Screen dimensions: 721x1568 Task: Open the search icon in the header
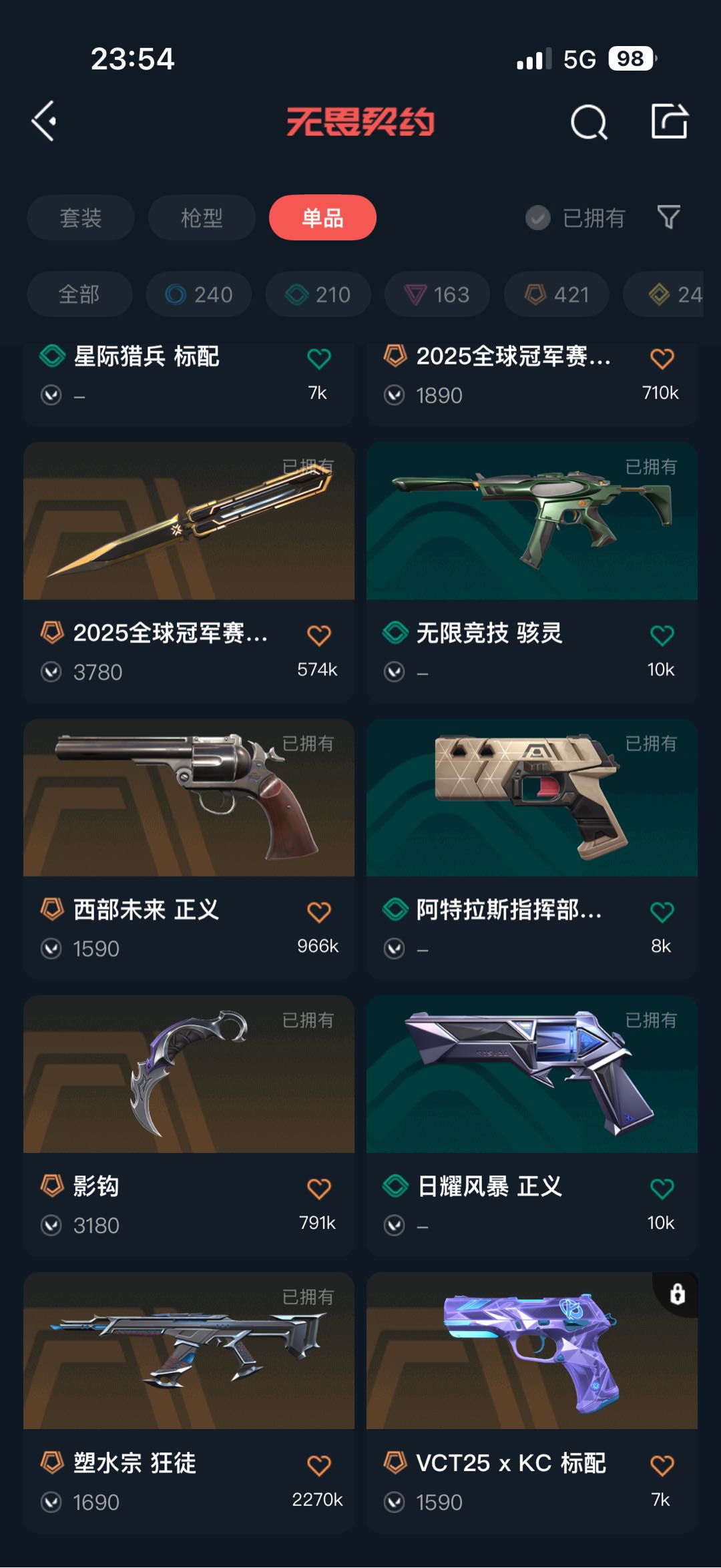tap(589, 122)
